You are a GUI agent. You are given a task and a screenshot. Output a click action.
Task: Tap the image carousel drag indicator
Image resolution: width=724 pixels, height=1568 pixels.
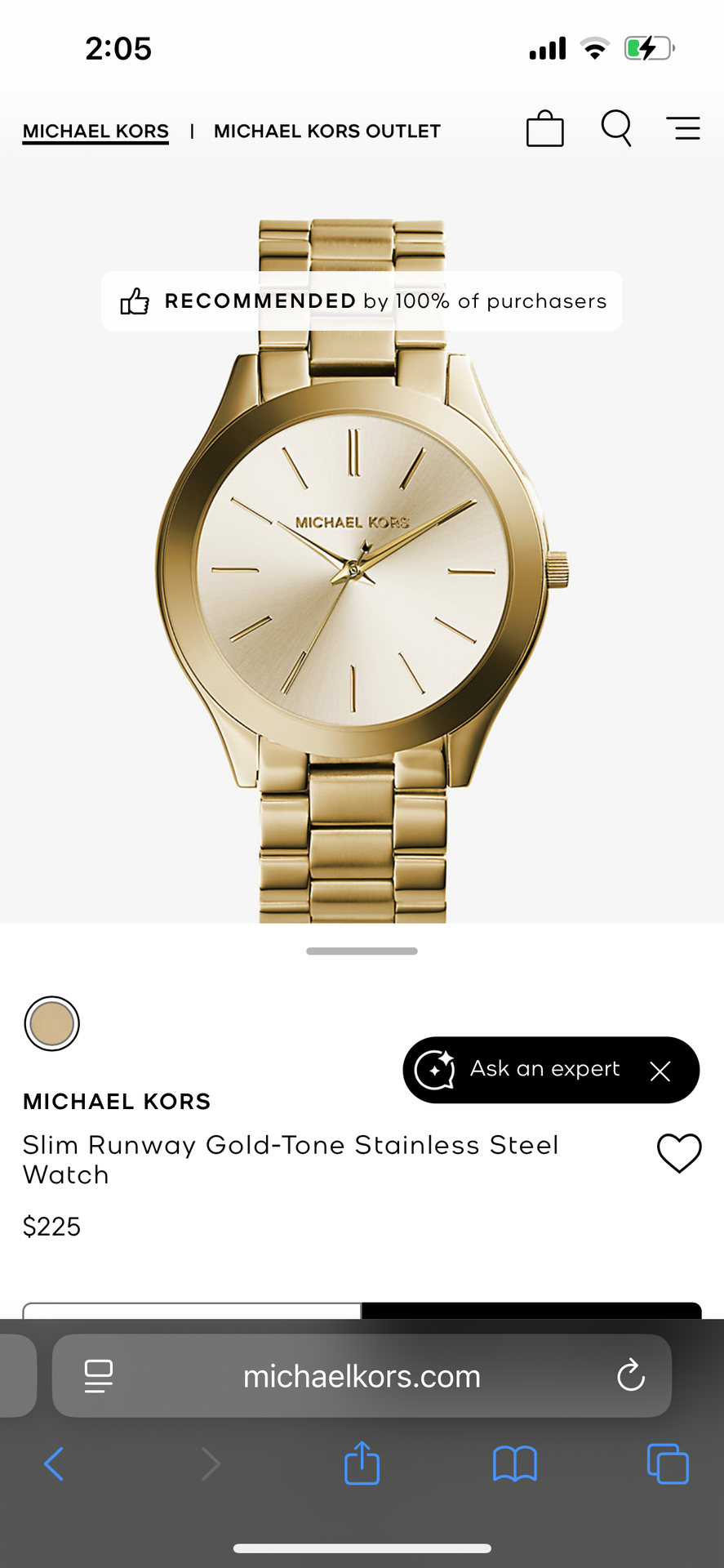click(x=362, y=951)
